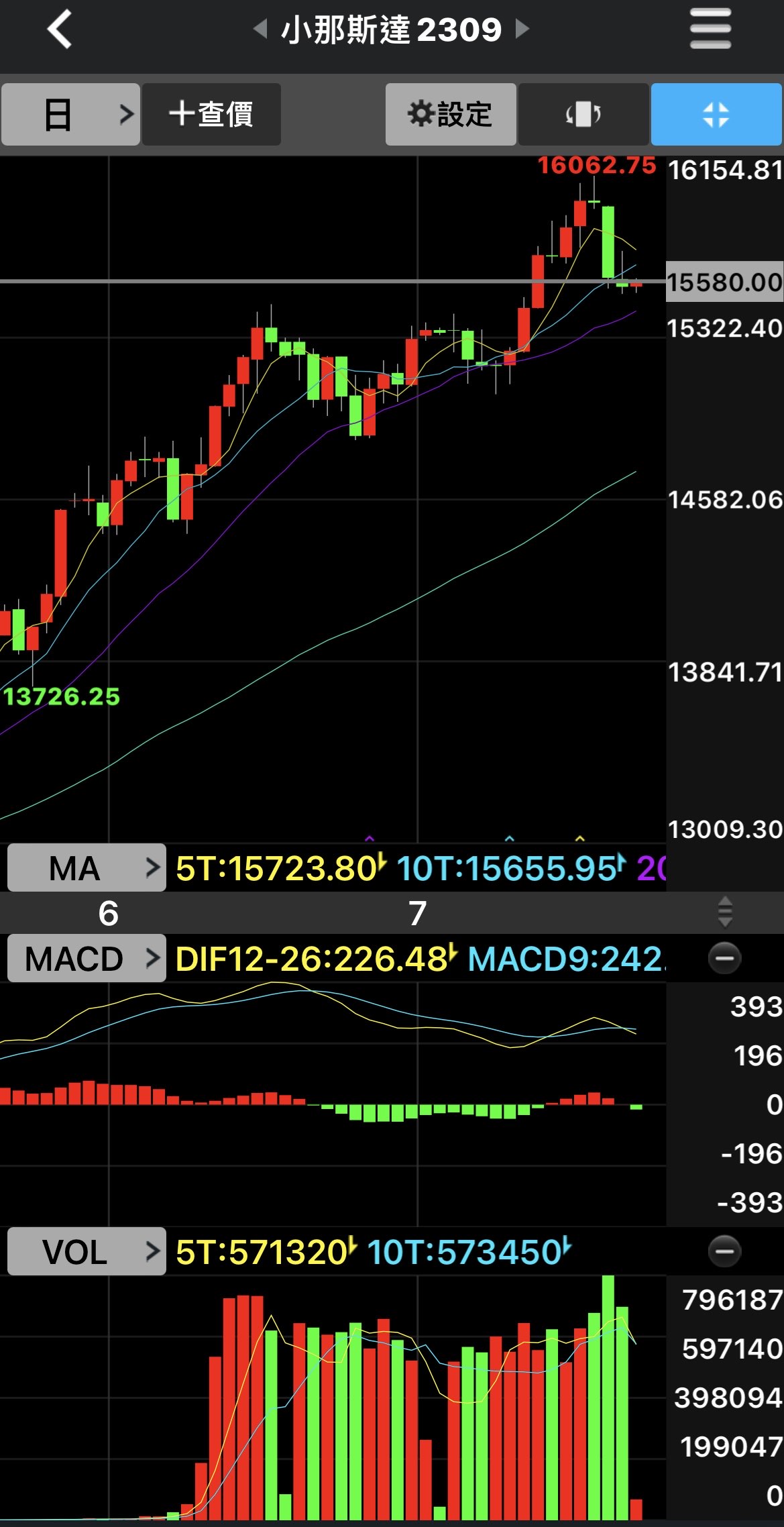784x1527 pixels.
Task: Change the MA indicator selector
Action: tap(87, 868)
